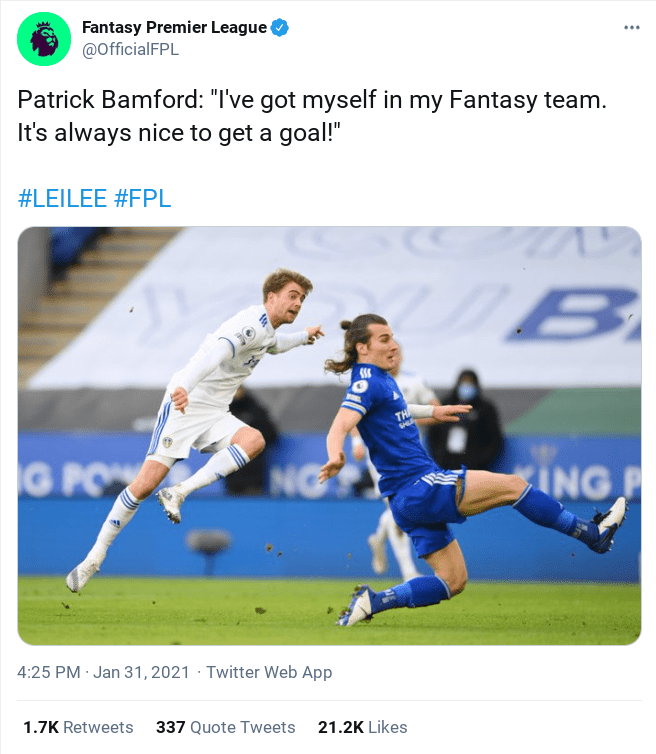
Task: View the tweet's match photo
Action: 329,435
